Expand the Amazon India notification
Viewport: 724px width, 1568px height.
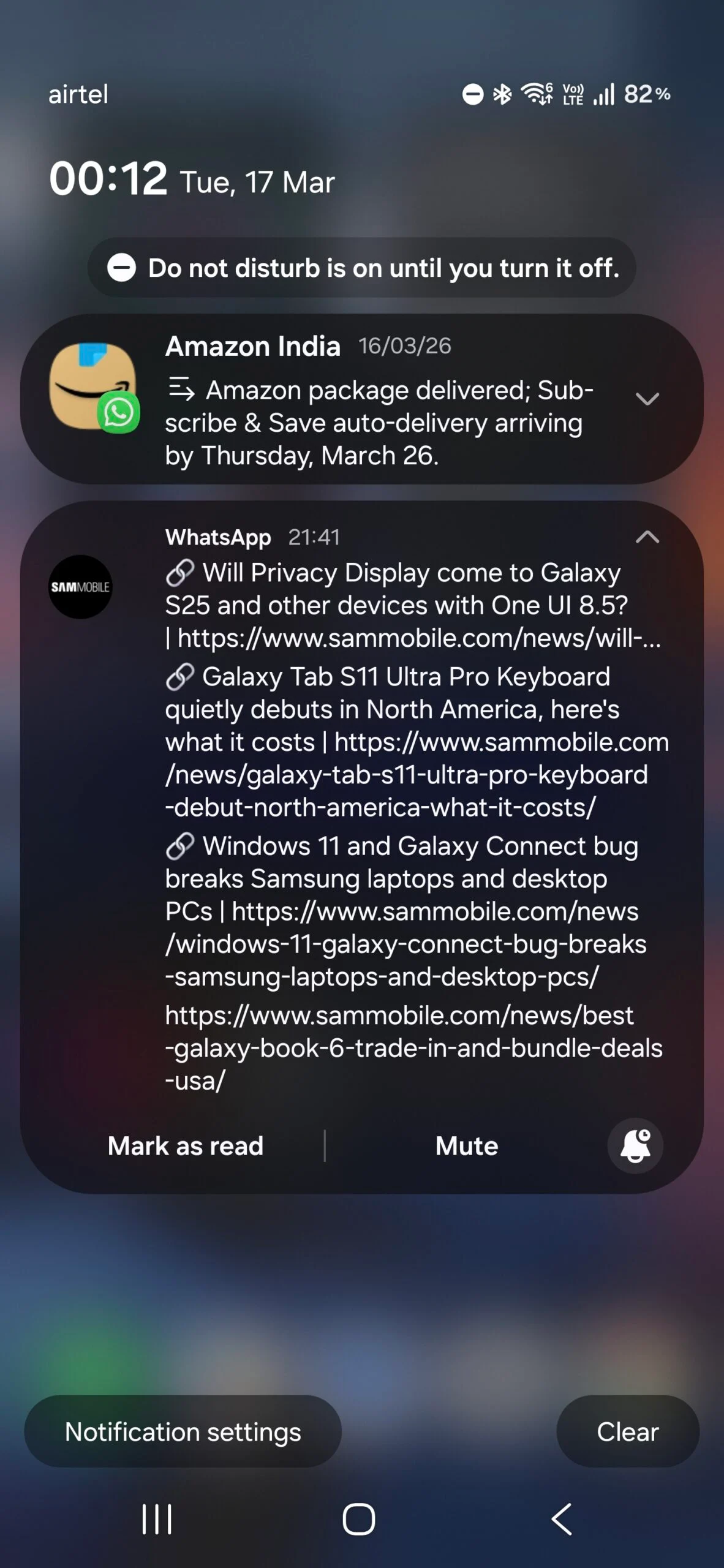647,399
